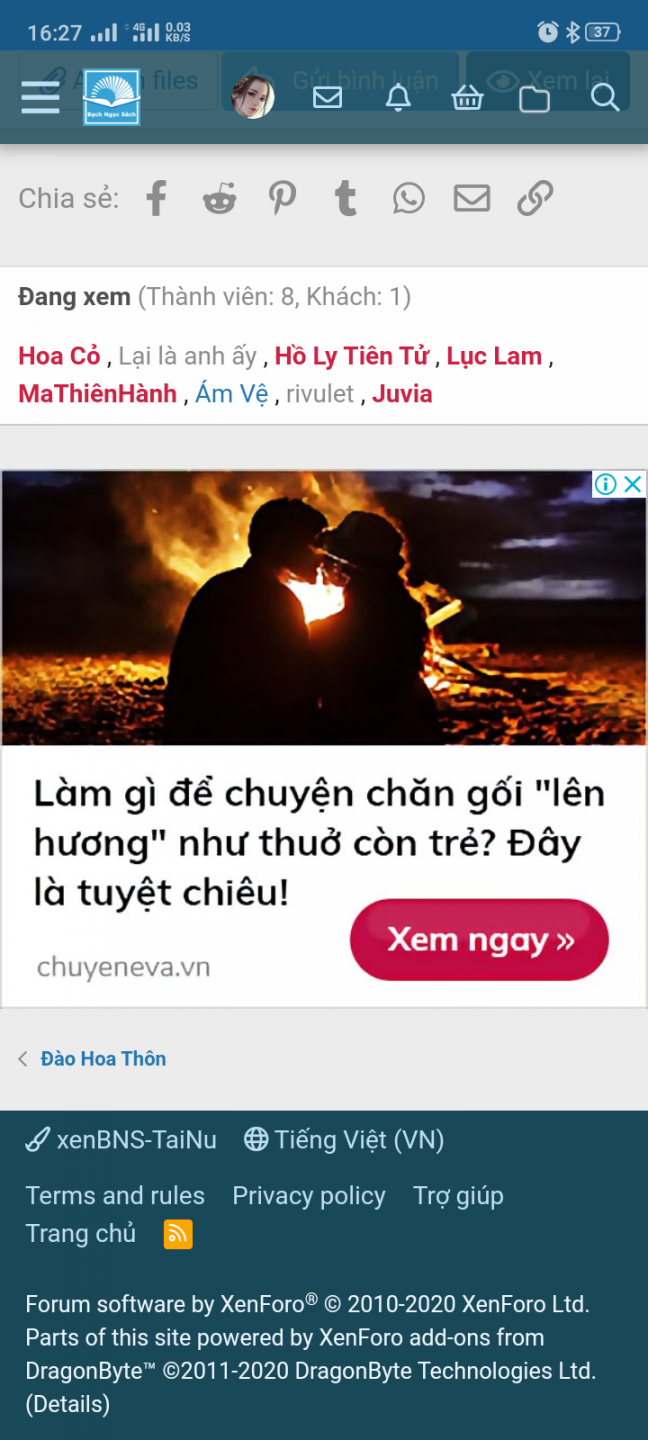Open the notifications bell
Screen dimensions: 648x1440
pos(398,98)
